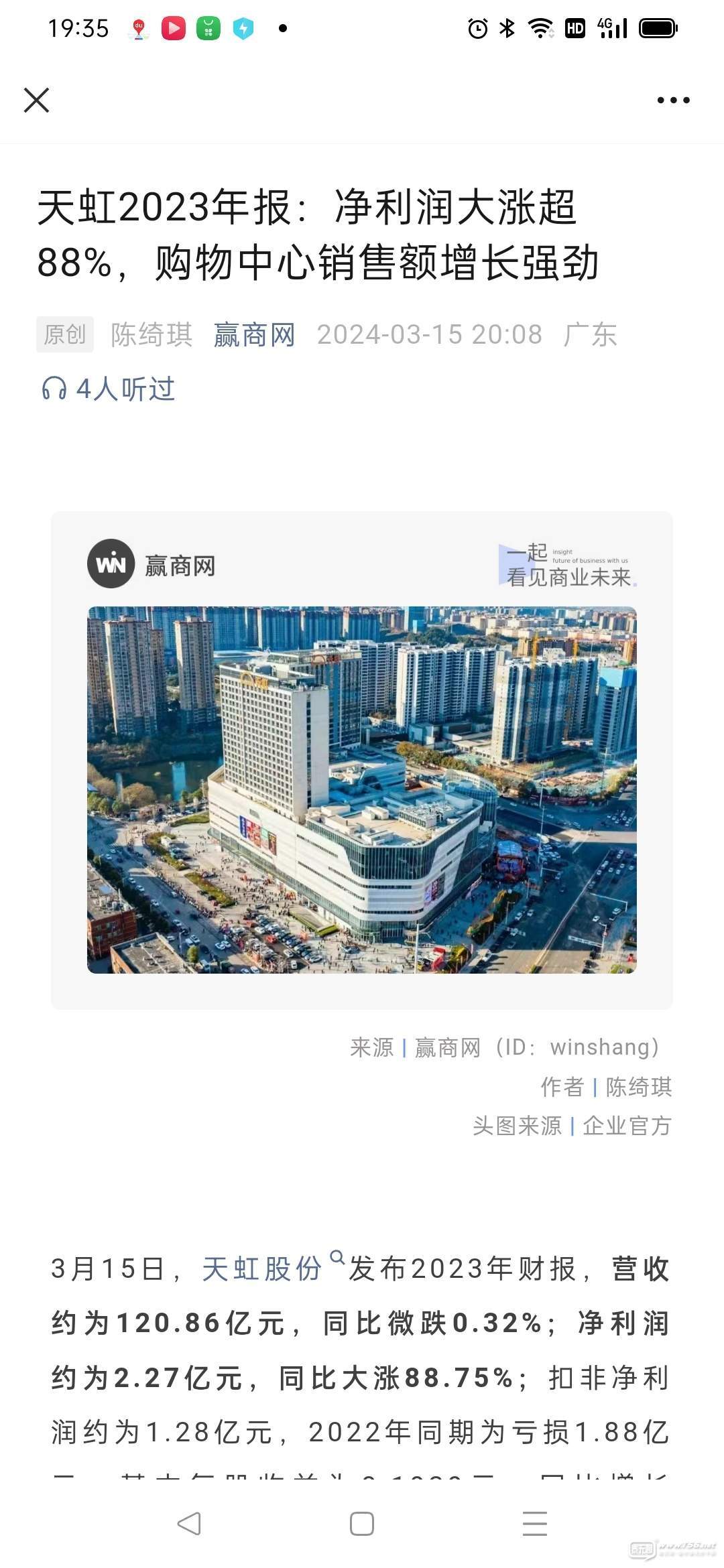The width and height of the screenshot is (724, 1568).
Task: Go to the system home screen
Action: [362, 1523]
